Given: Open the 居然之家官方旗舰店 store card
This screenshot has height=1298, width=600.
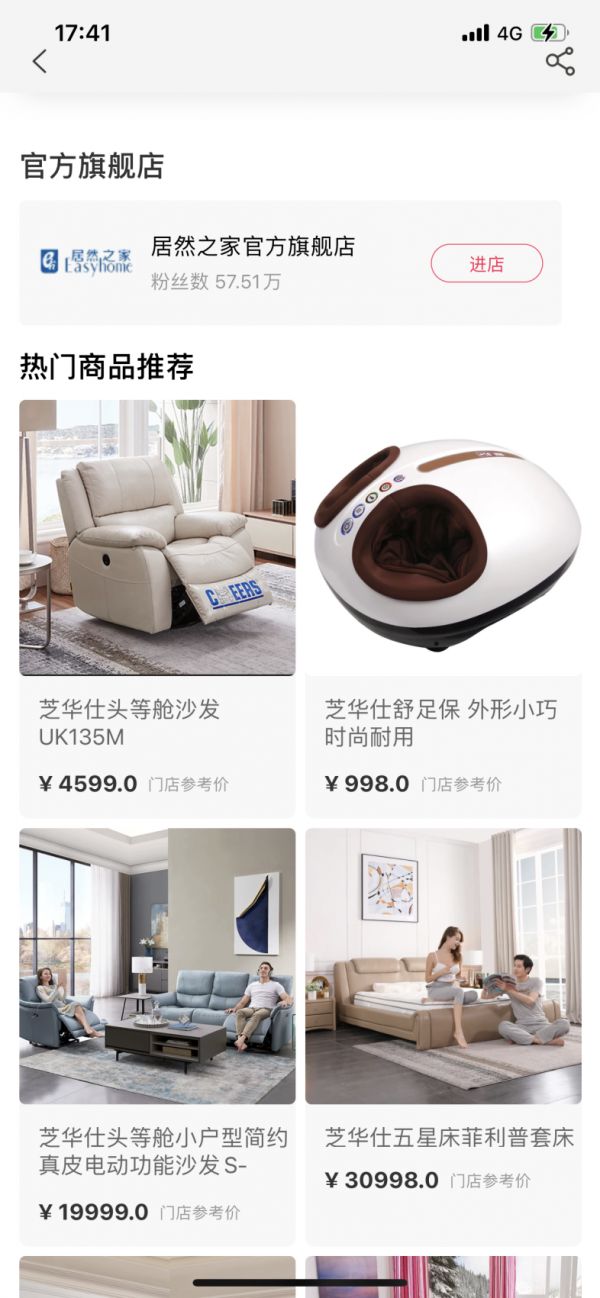Looking at the screenshot, I should coord(253,262).
